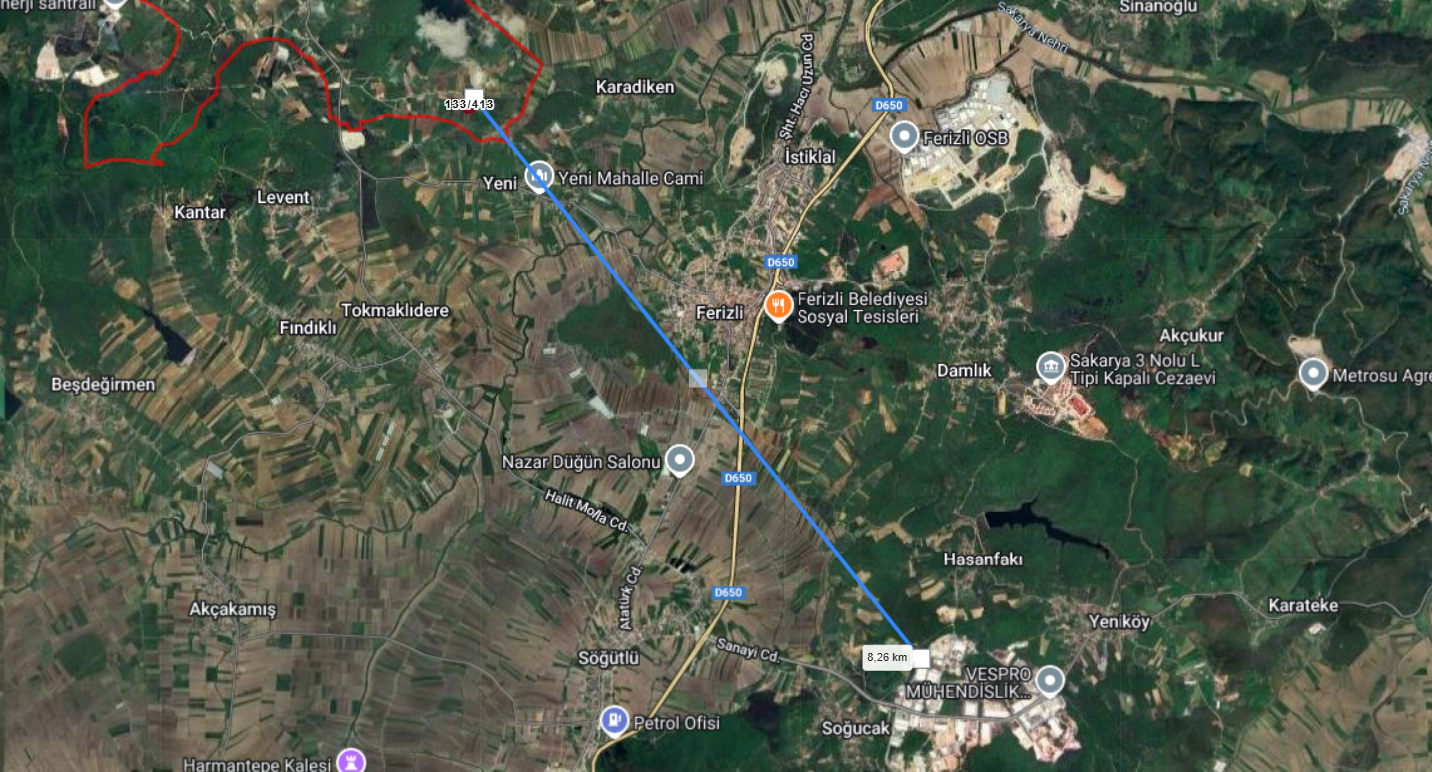Open the VESPRO Mühendislik marker
The image size is (1432, 772).
pyautogui.click(x=1049, y=681)
